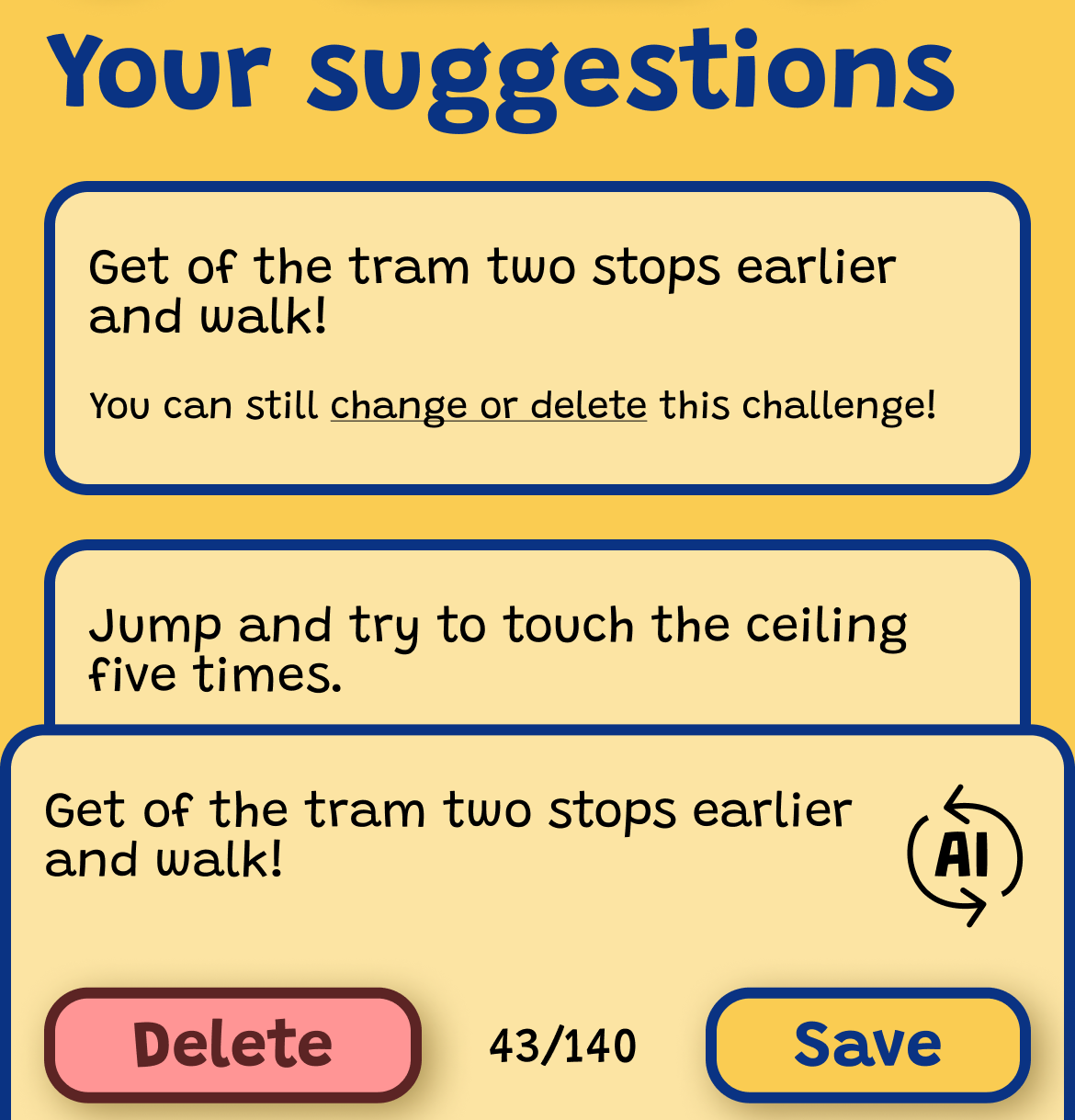The width and height of the screenshot is (1075, 1120).
Task: Open the change or delete link
Action: pos(488,405)
